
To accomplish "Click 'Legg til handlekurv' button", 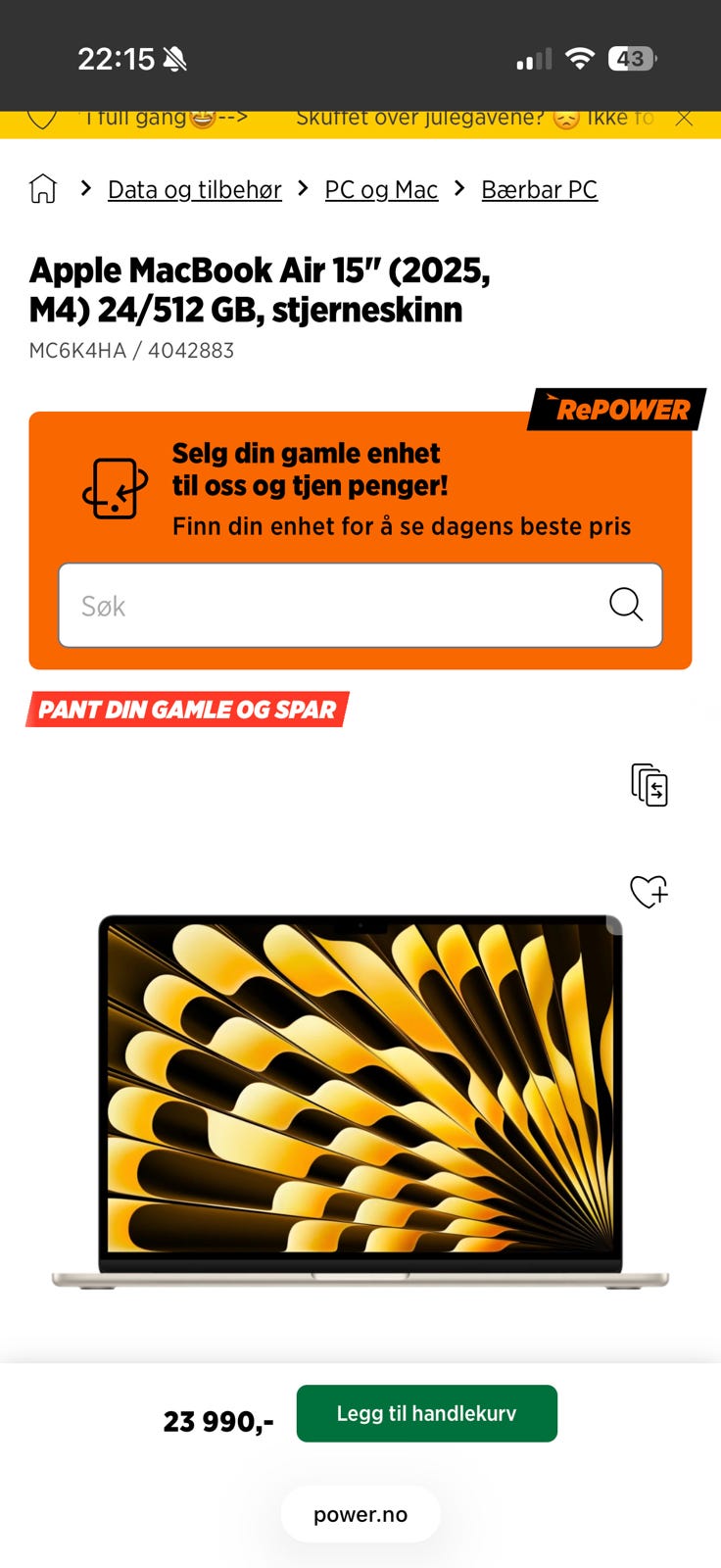I will click(x=426, y=1413).
